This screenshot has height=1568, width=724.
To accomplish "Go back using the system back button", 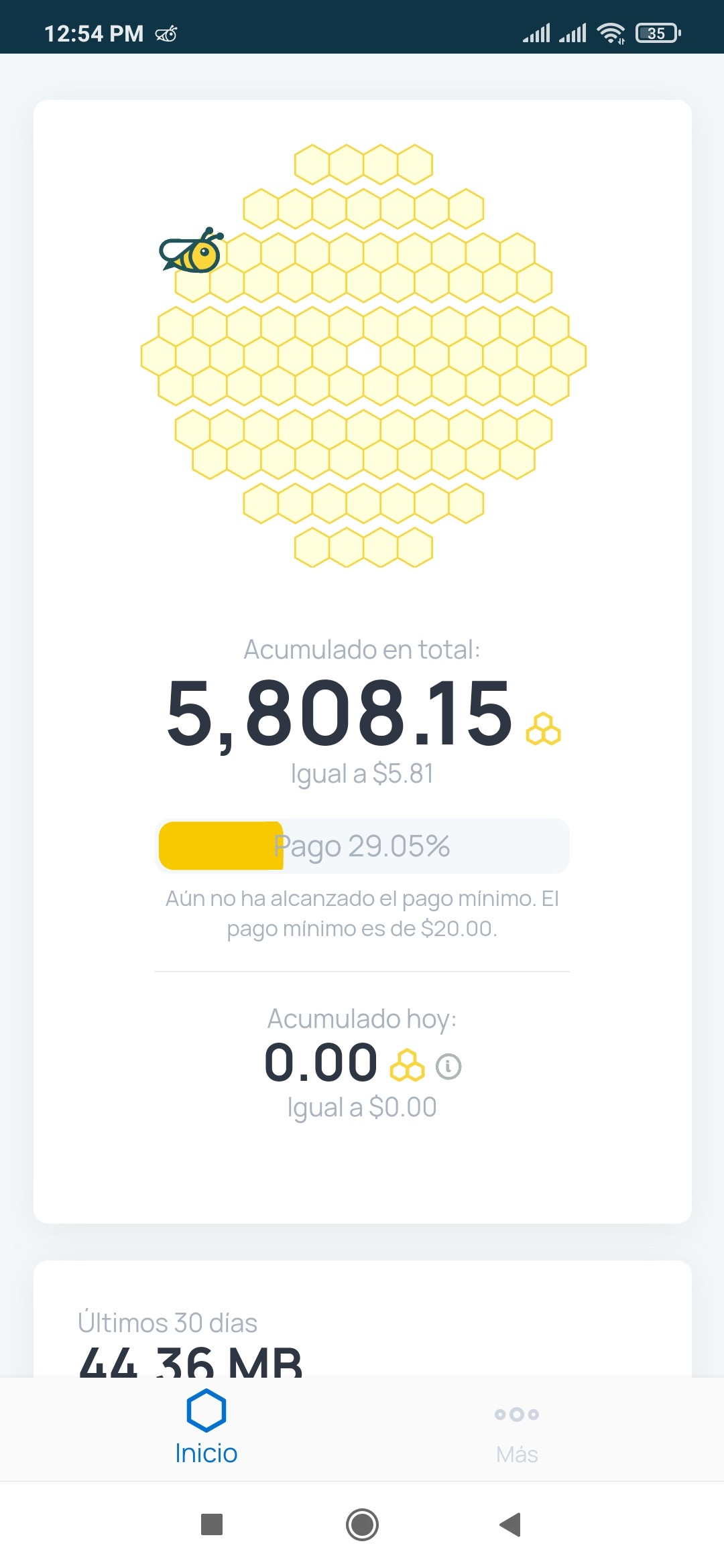I will [x=511, y=1524].
